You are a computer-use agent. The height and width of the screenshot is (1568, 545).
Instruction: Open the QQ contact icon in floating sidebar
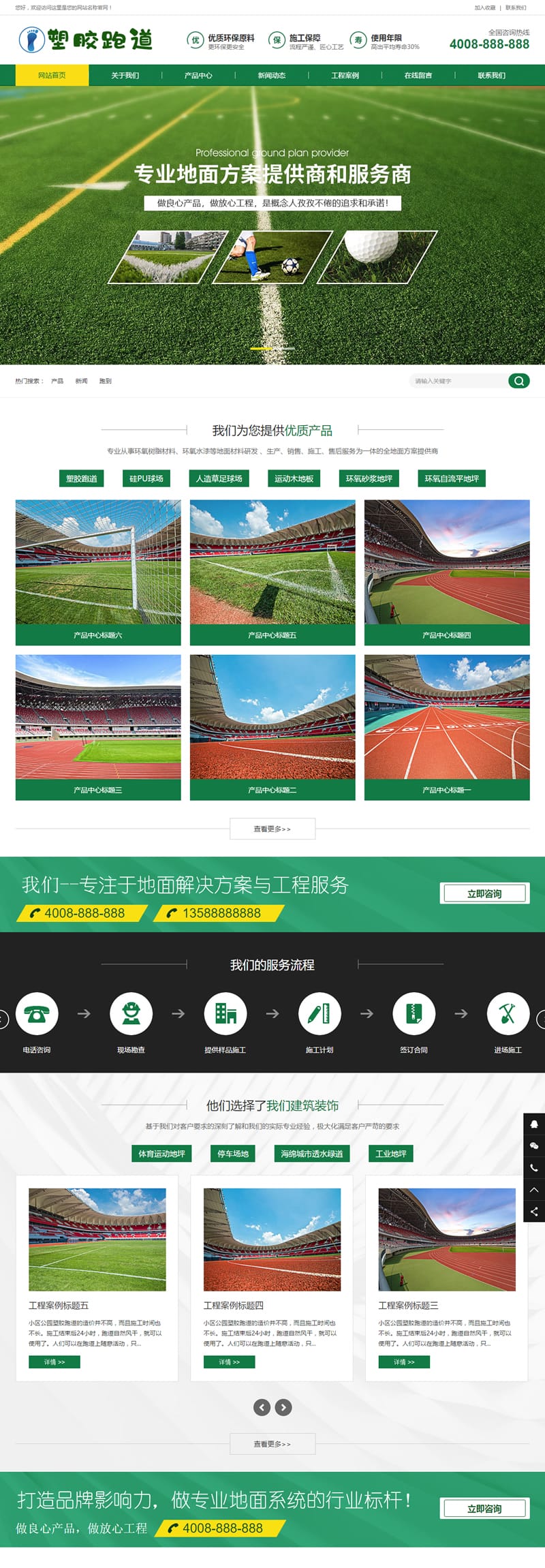pos(533,1123)
